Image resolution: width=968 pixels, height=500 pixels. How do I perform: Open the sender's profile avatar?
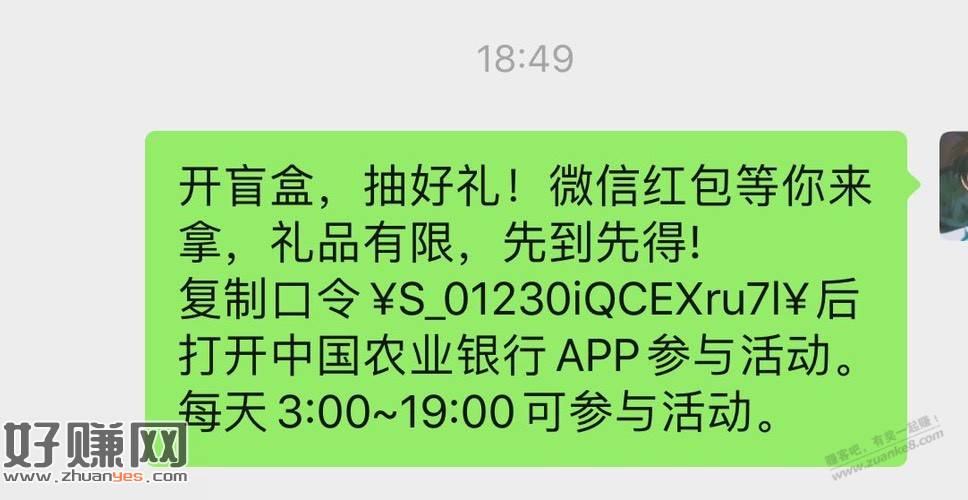point(954,187)
